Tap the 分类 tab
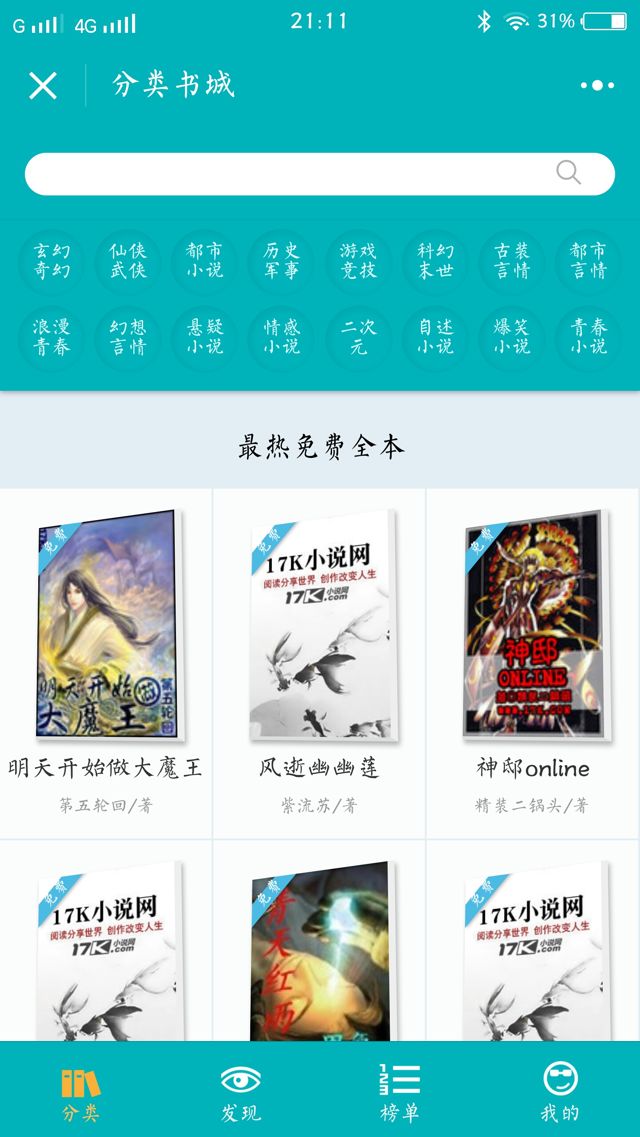The width and height of the screenshot is (640, 1137). pyautogui.click(x=80, y=1092)
